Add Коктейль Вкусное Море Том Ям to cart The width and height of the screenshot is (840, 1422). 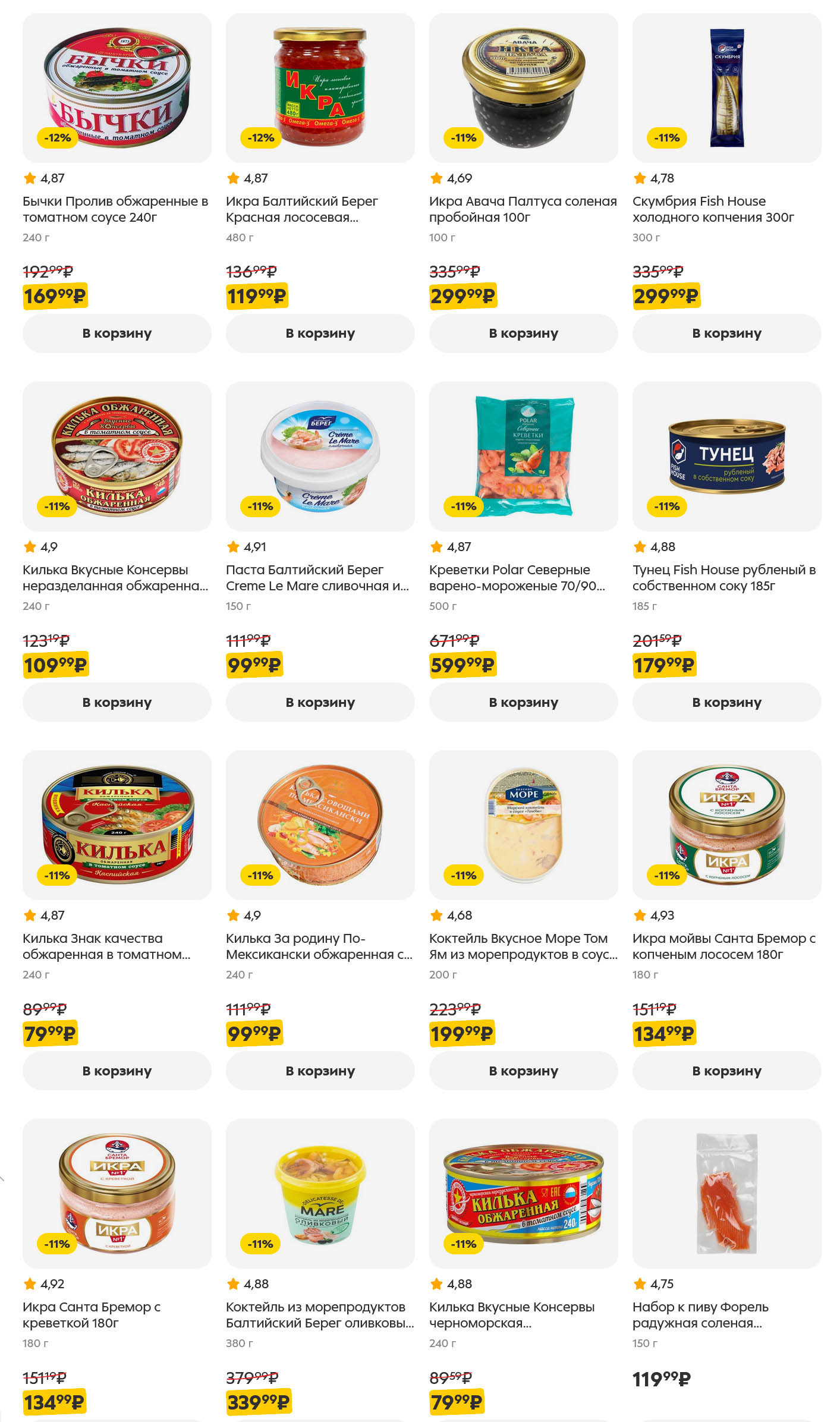(x=523, y=1071)
